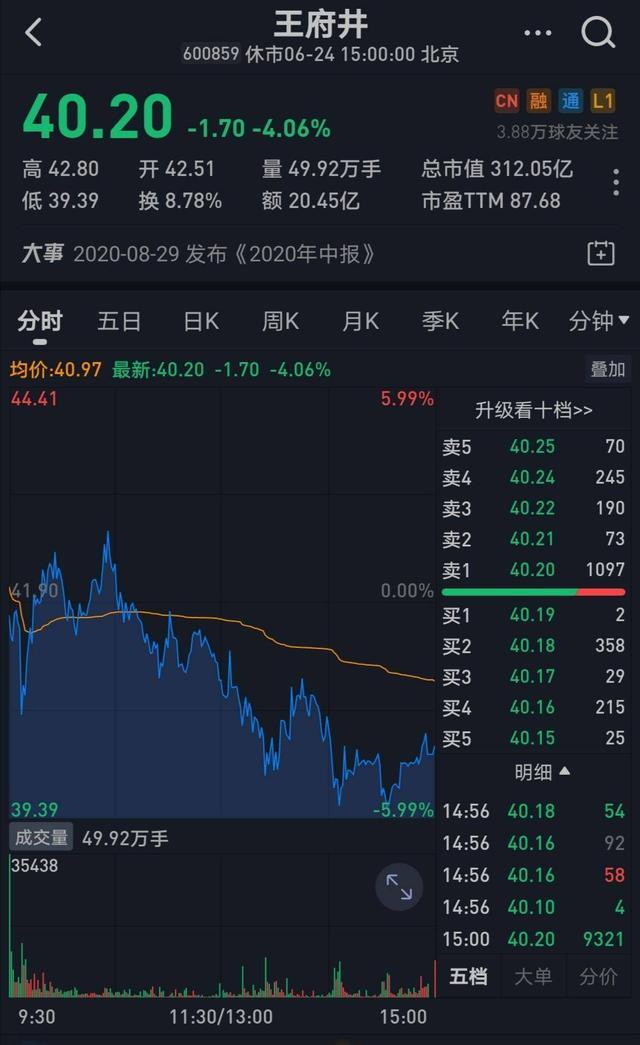Open stock search magnifier
The height and width of the screenshot is (1045, 640).
598,32
